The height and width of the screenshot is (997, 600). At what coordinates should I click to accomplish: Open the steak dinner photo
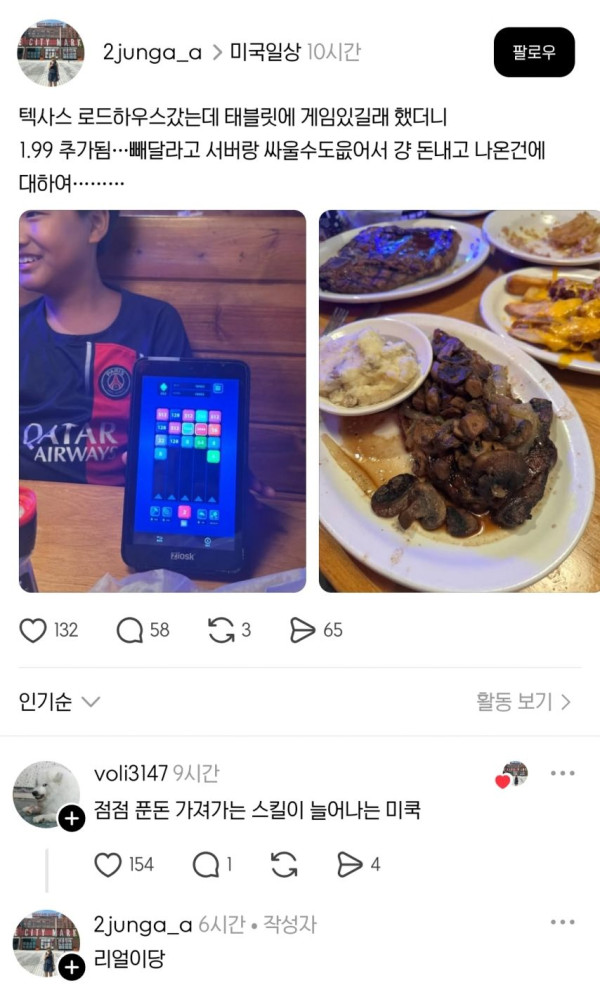pyautogui.click(x=459, y=400)
